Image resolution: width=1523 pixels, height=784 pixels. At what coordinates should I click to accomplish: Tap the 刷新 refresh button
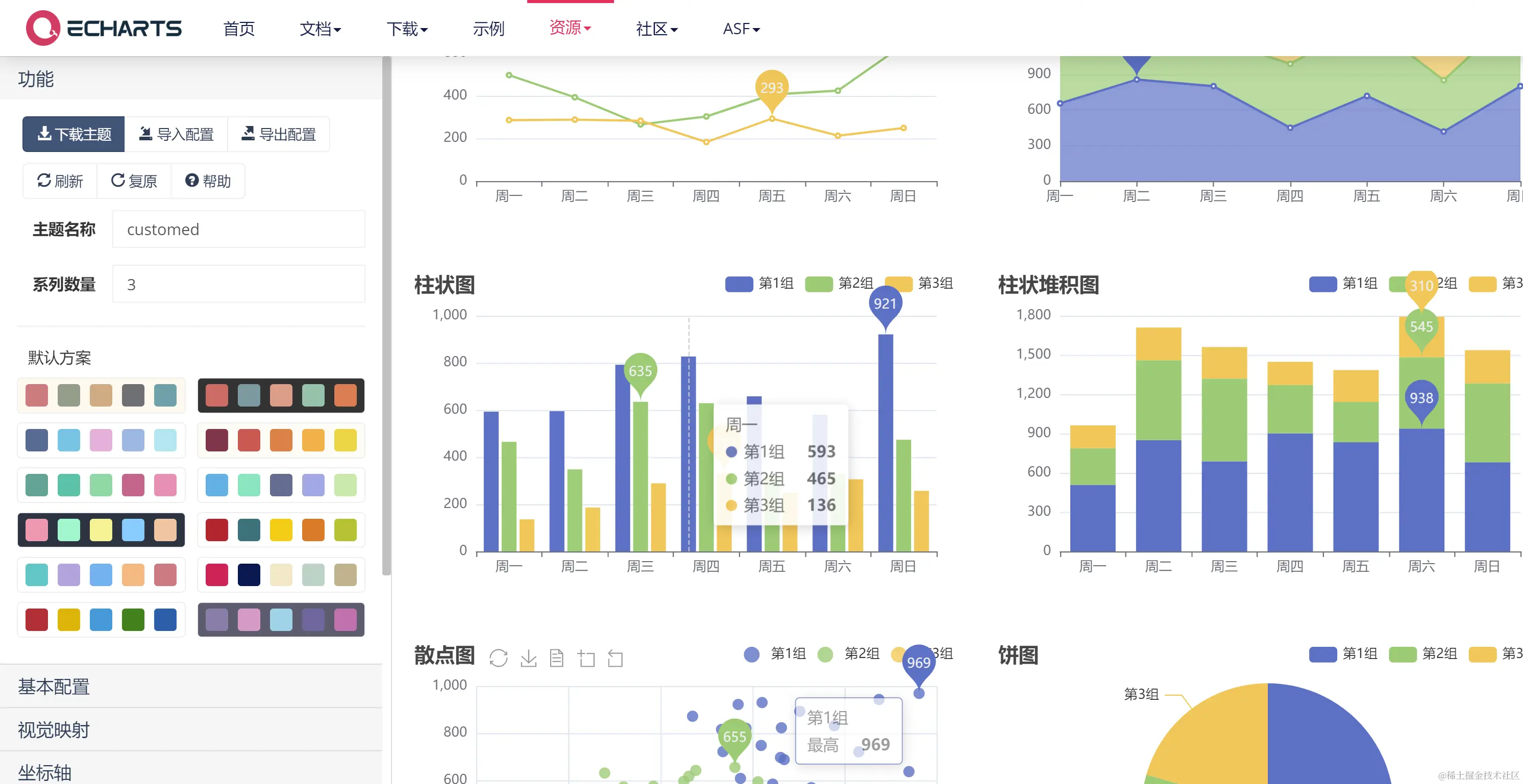pos(60,181)
